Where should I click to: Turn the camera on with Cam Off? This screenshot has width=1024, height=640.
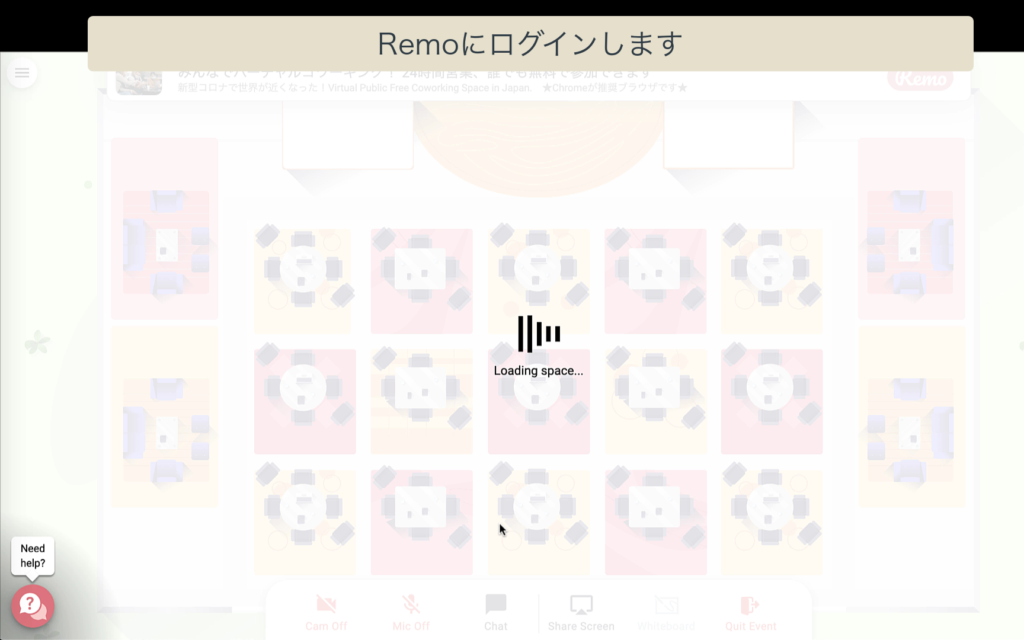pos(325,612)
